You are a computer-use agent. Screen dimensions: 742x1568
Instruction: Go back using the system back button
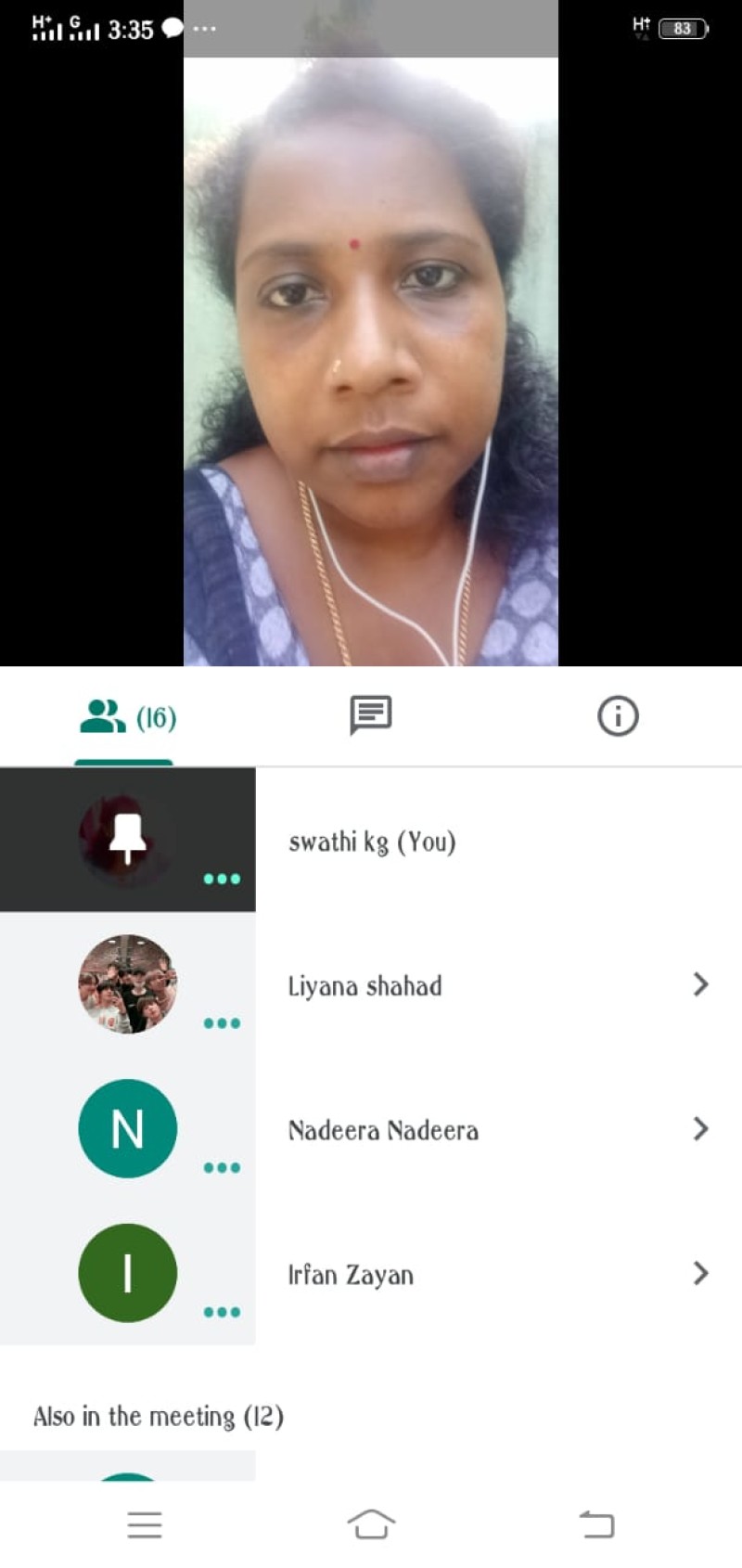[596, 1523]
